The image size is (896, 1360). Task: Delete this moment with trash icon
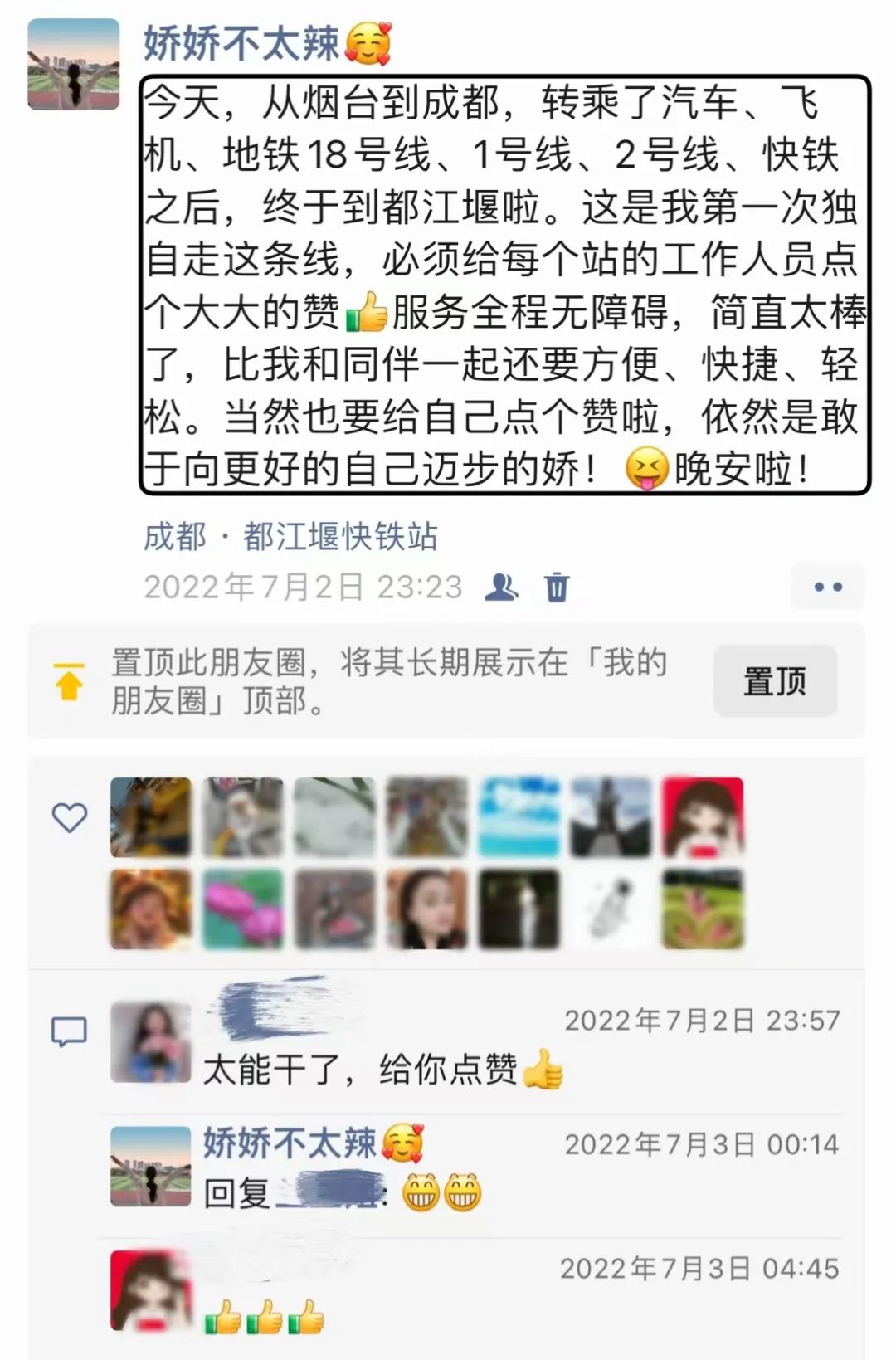click(557, 587)
